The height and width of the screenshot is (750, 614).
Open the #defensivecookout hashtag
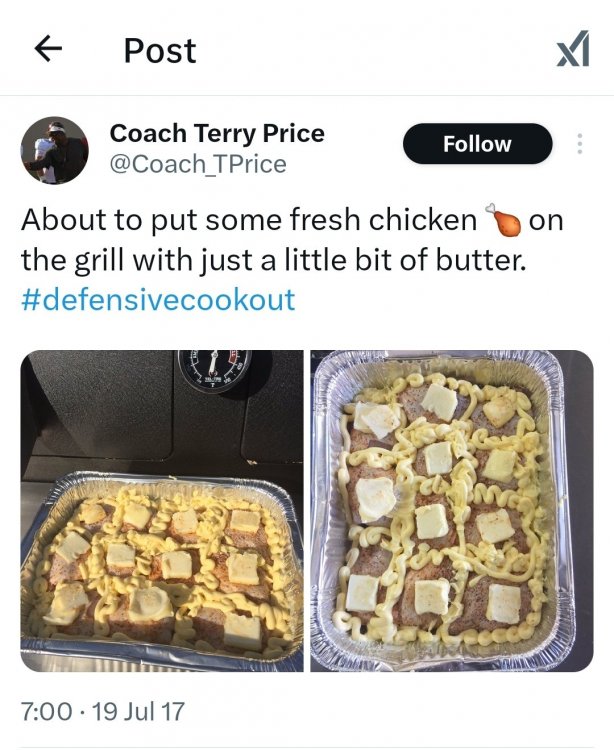point(158,299)
